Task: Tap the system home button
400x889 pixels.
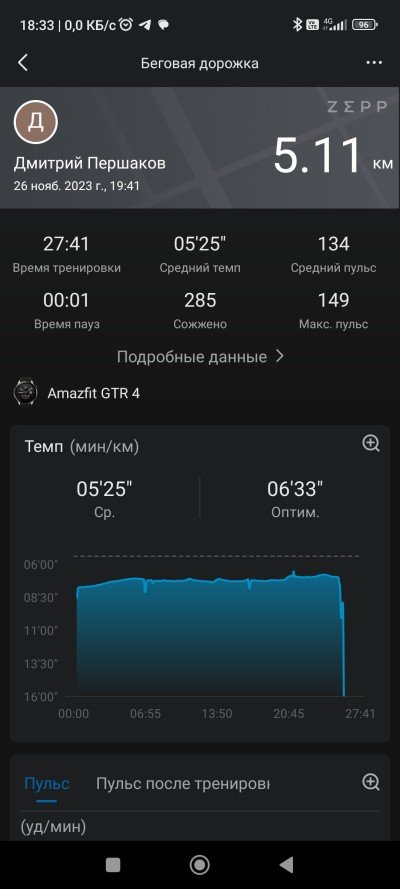Action: (199, 865)
